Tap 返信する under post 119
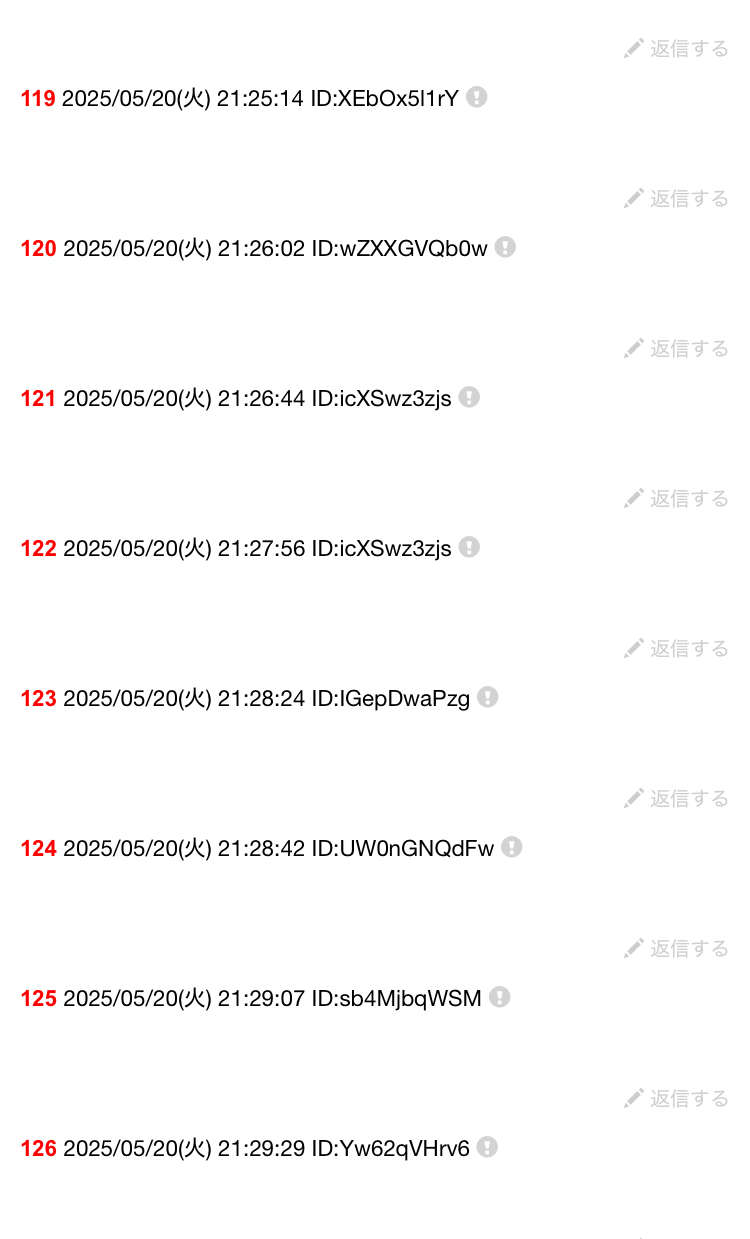The image size is (750, 1239). 676,198
